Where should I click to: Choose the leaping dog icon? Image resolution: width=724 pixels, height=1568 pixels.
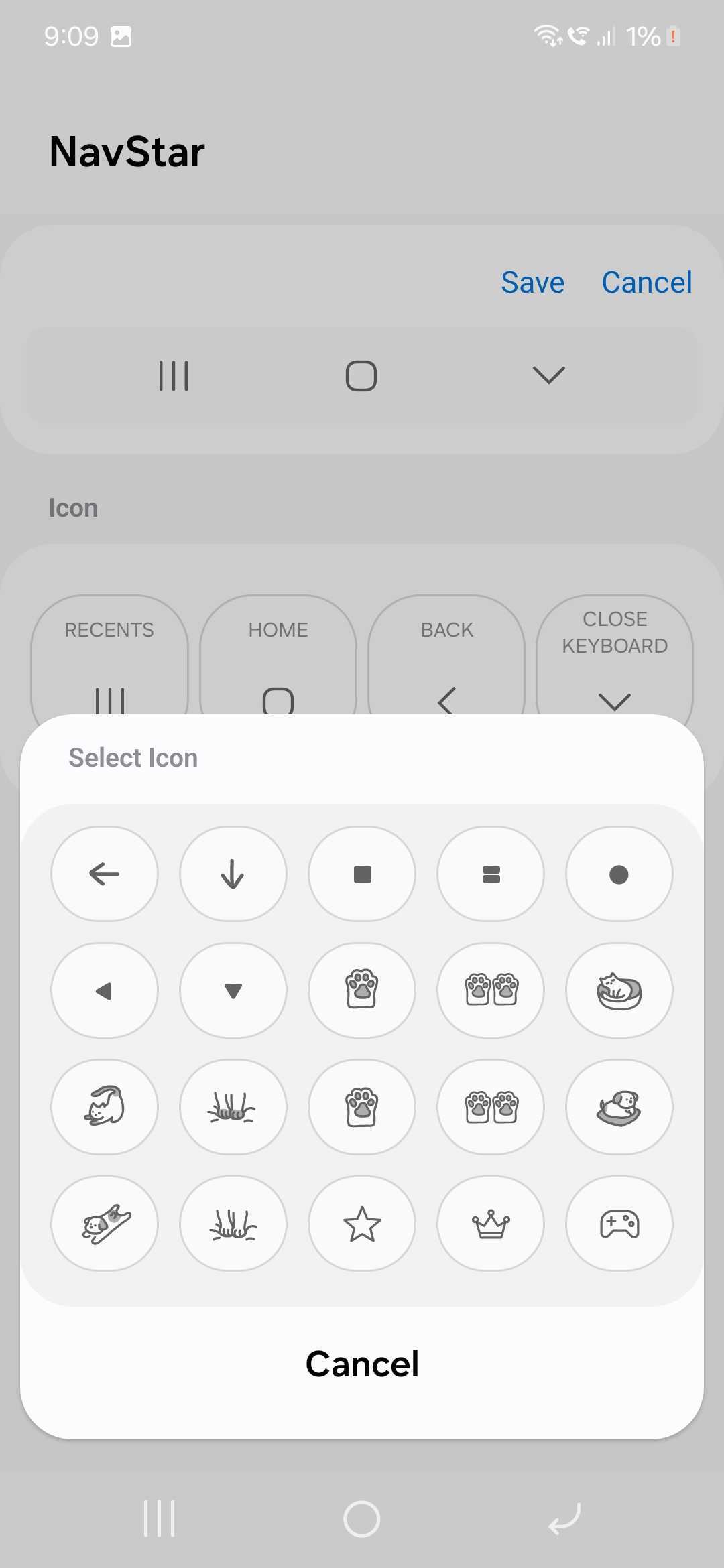(x=105, y=1224)
